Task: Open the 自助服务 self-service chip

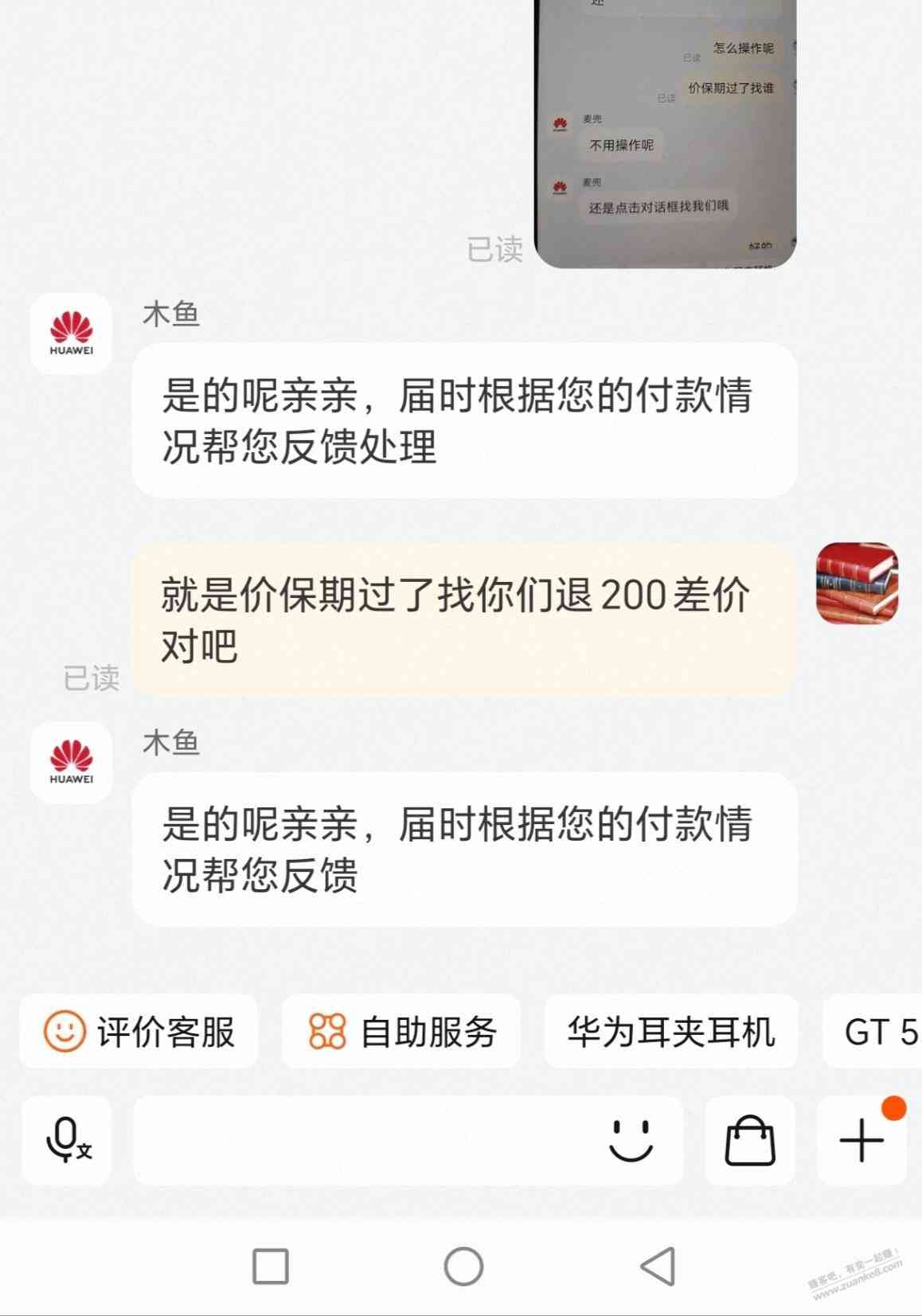Action: pyautogui.click(x=401, y=1032)
